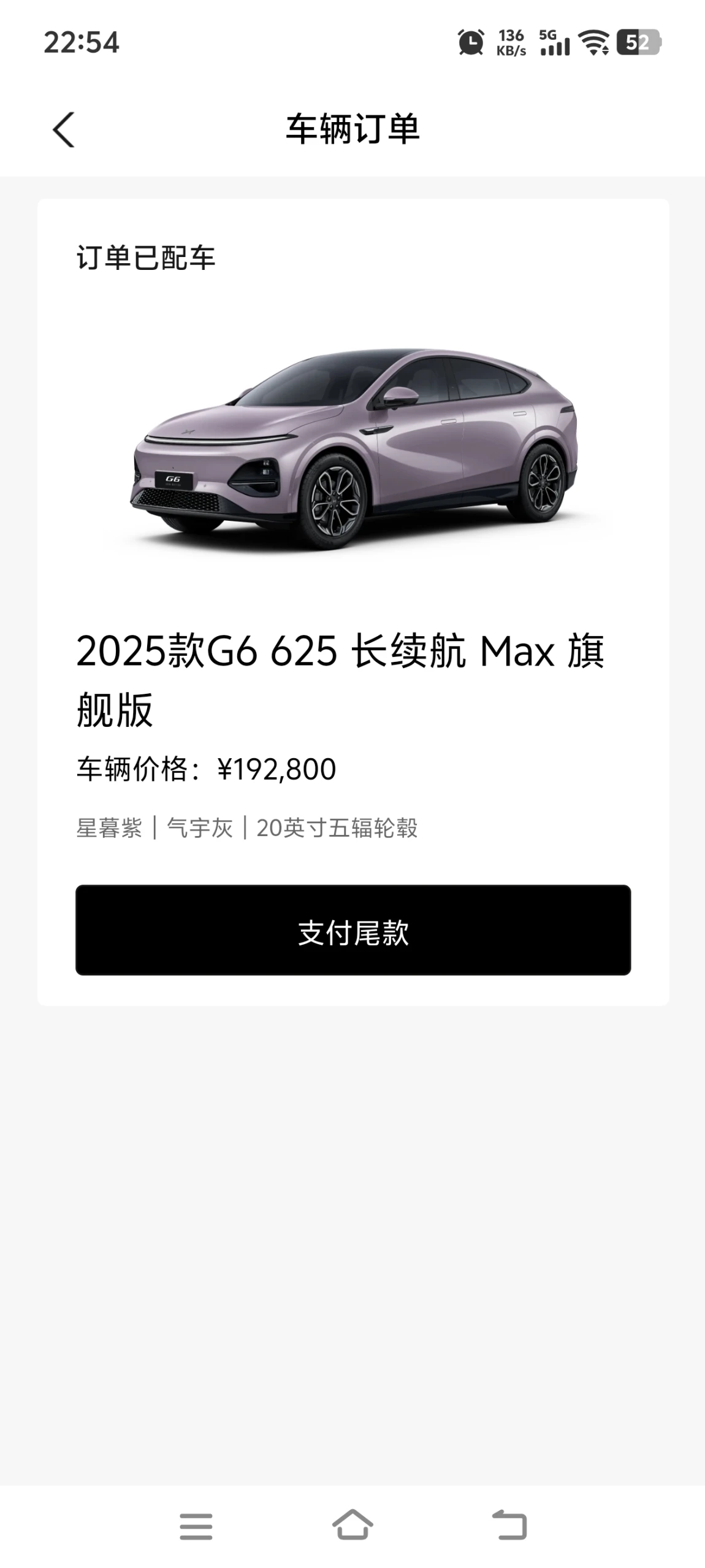
Task: Go back using the top-left arrow
Action: point(64,129)
